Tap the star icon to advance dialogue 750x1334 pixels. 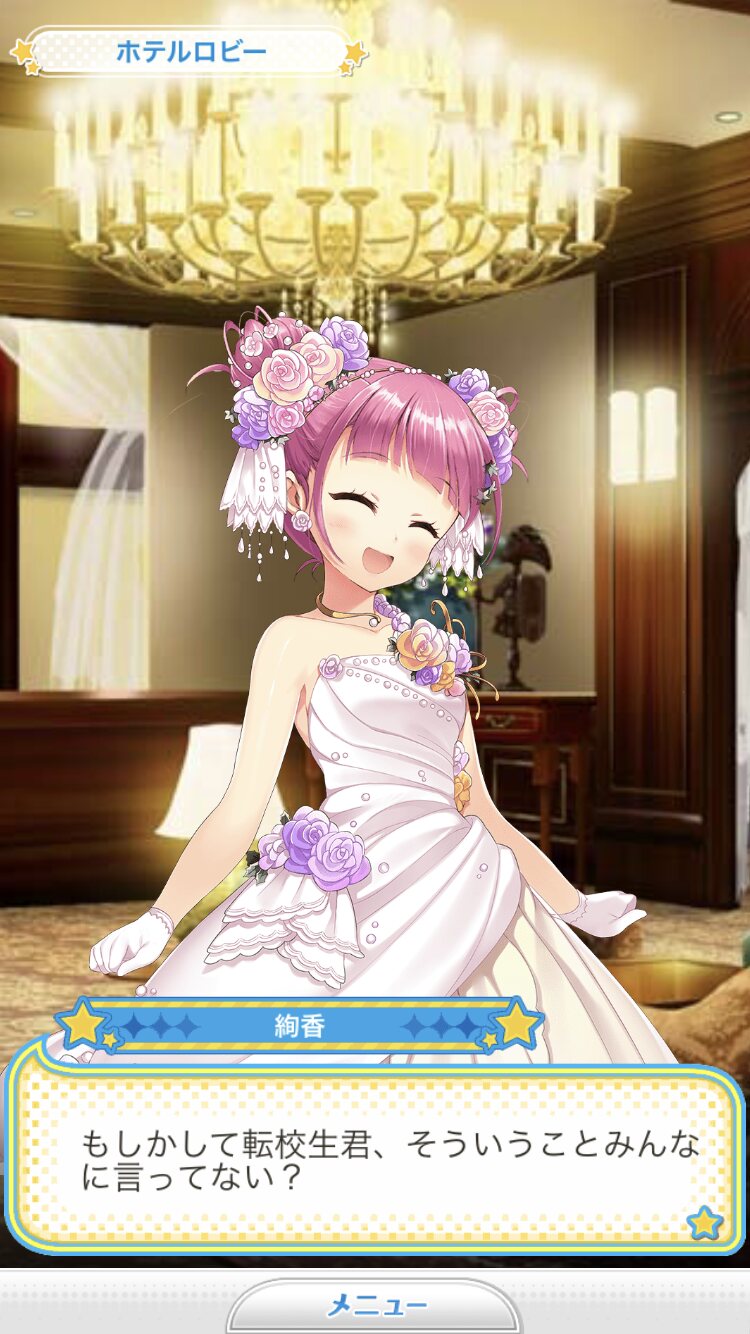pos(705,1222)
